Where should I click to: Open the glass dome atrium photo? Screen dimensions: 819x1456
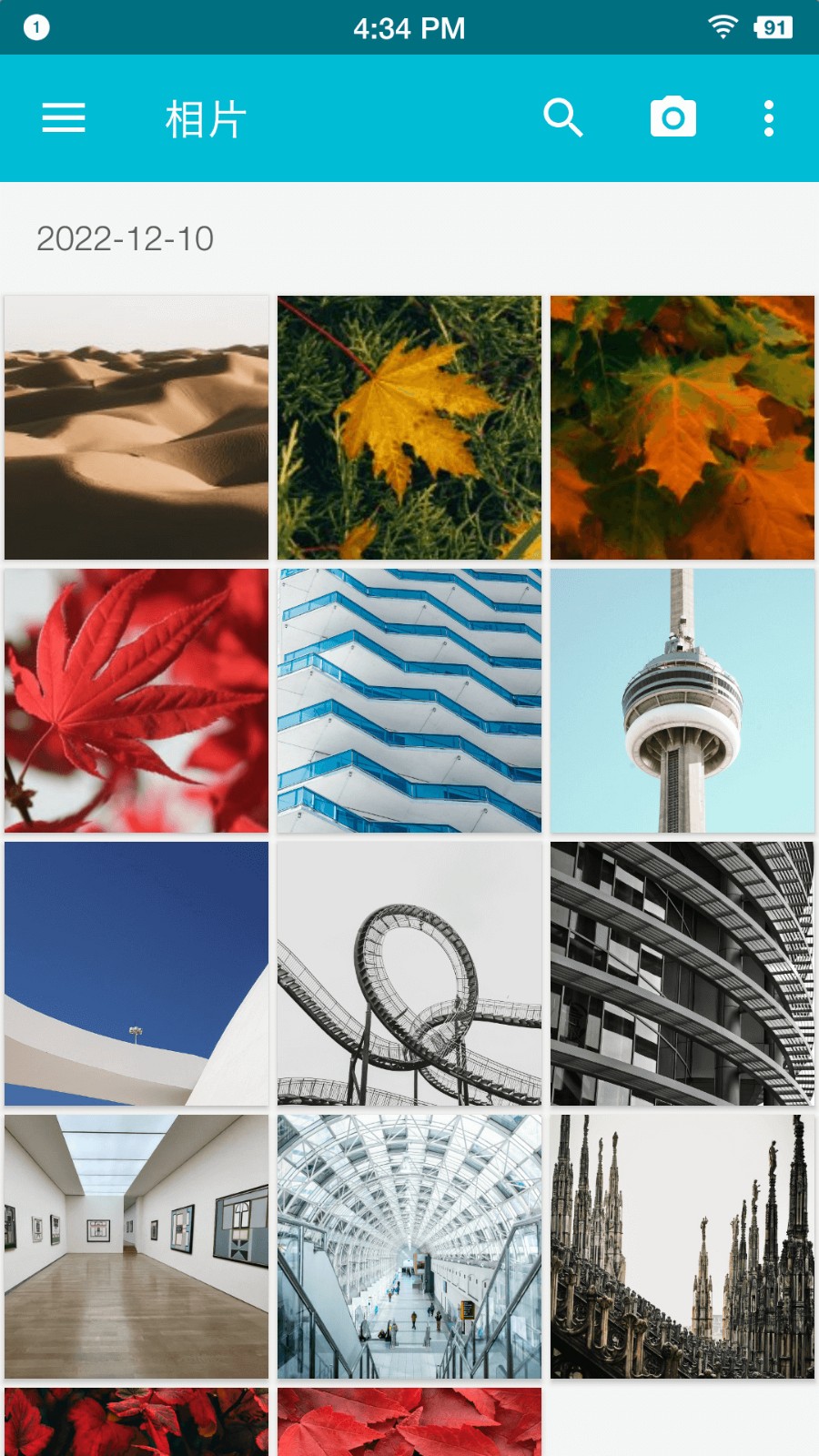(x=409, y=1247)
